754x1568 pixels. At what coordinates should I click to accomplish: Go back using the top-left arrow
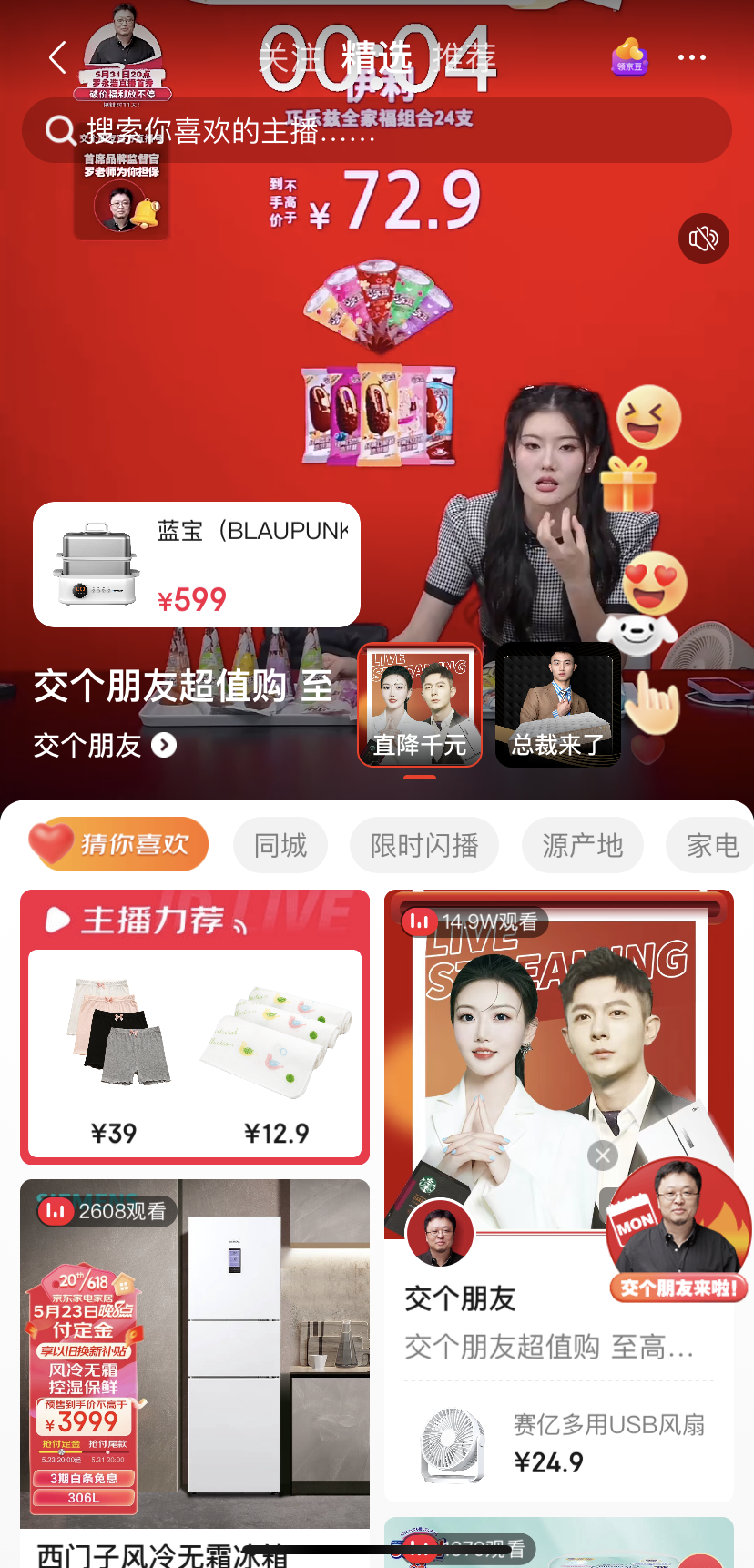pyautogui.click(x=57, y=57)
